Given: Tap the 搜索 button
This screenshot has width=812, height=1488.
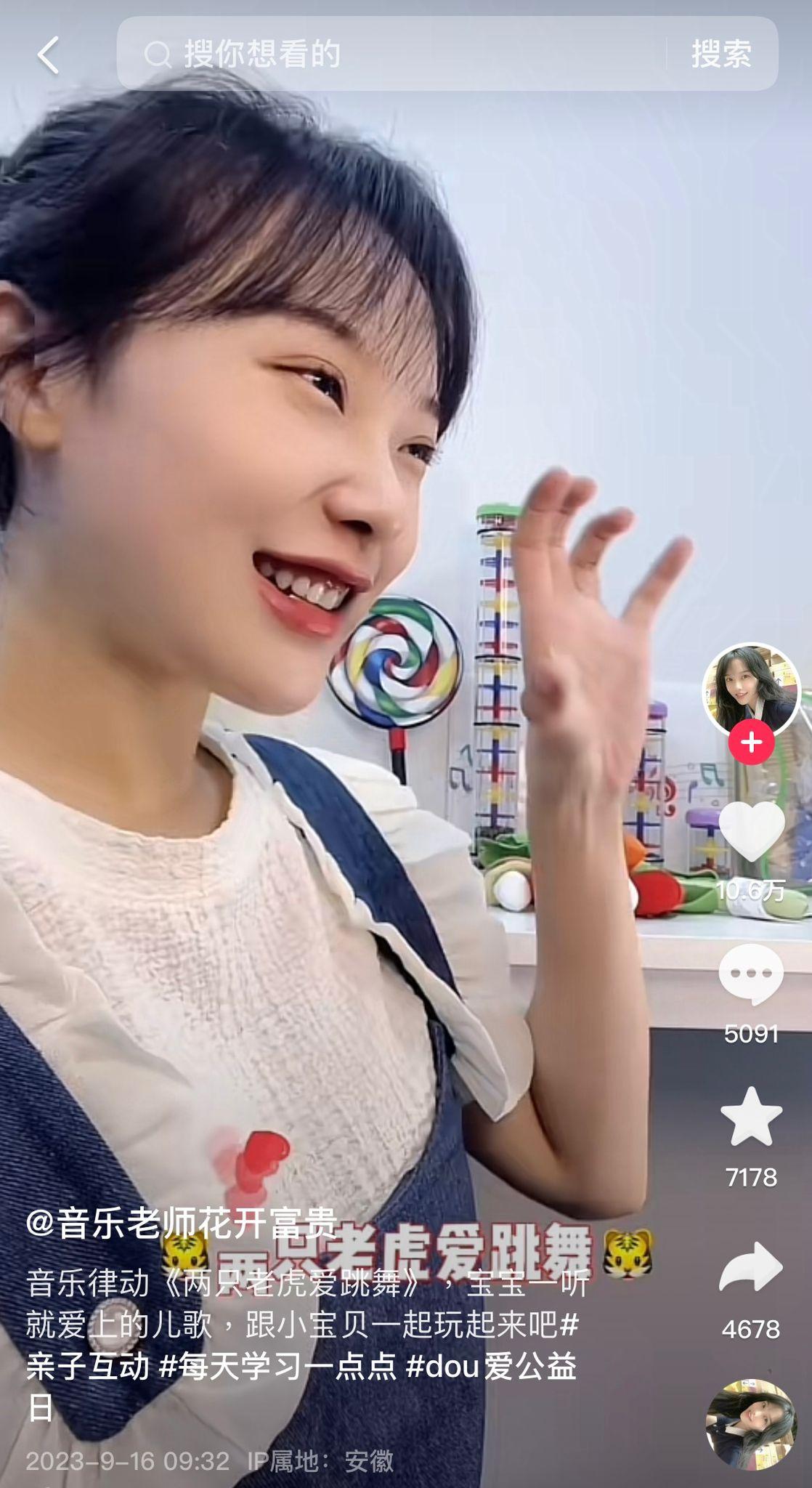Looking at the screenshot, I should click(720, 54).
